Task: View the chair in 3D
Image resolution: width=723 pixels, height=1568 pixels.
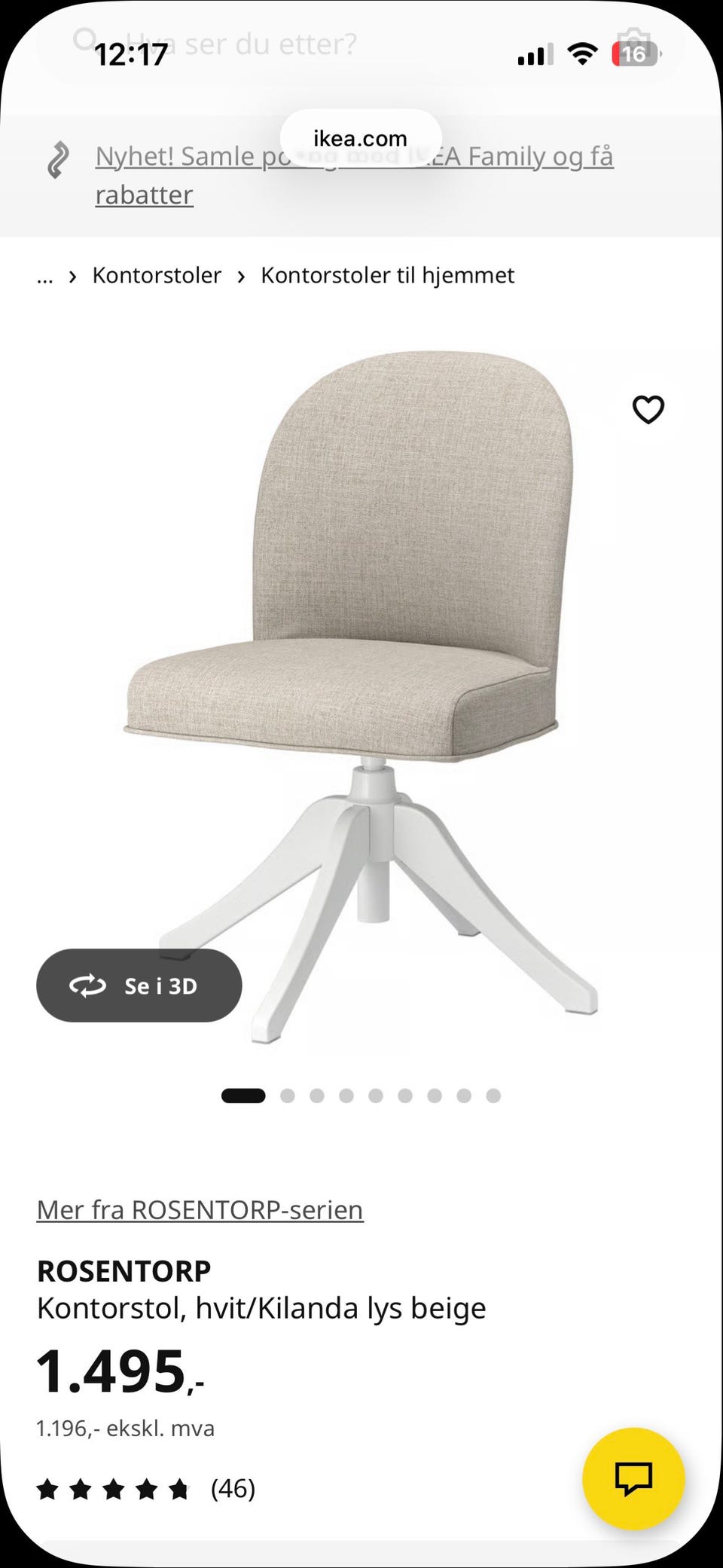Action: (x=139, y=986)
